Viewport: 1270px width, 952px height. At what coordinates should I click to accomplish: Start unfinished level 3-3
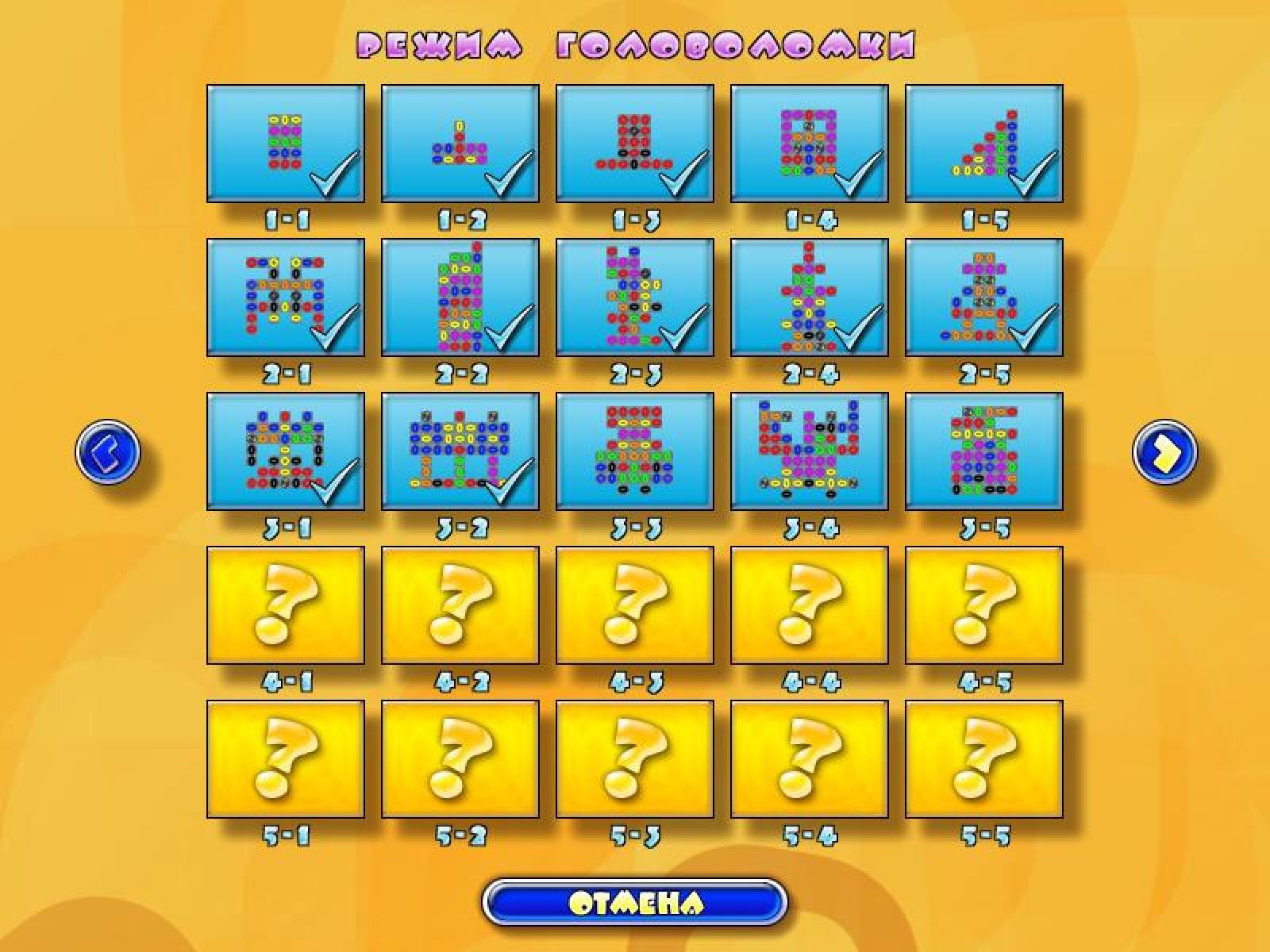pos(635,451)
